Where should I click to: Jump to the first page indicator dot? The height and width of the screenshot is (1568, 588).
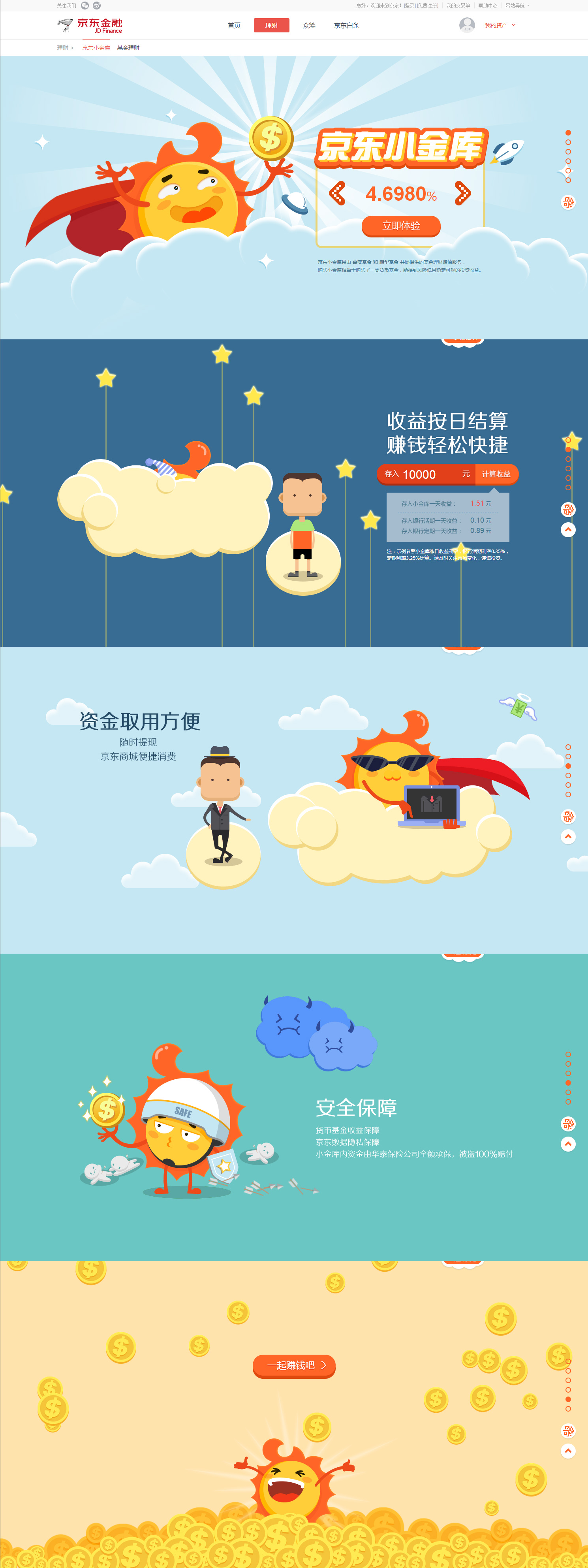pos(568,133)
